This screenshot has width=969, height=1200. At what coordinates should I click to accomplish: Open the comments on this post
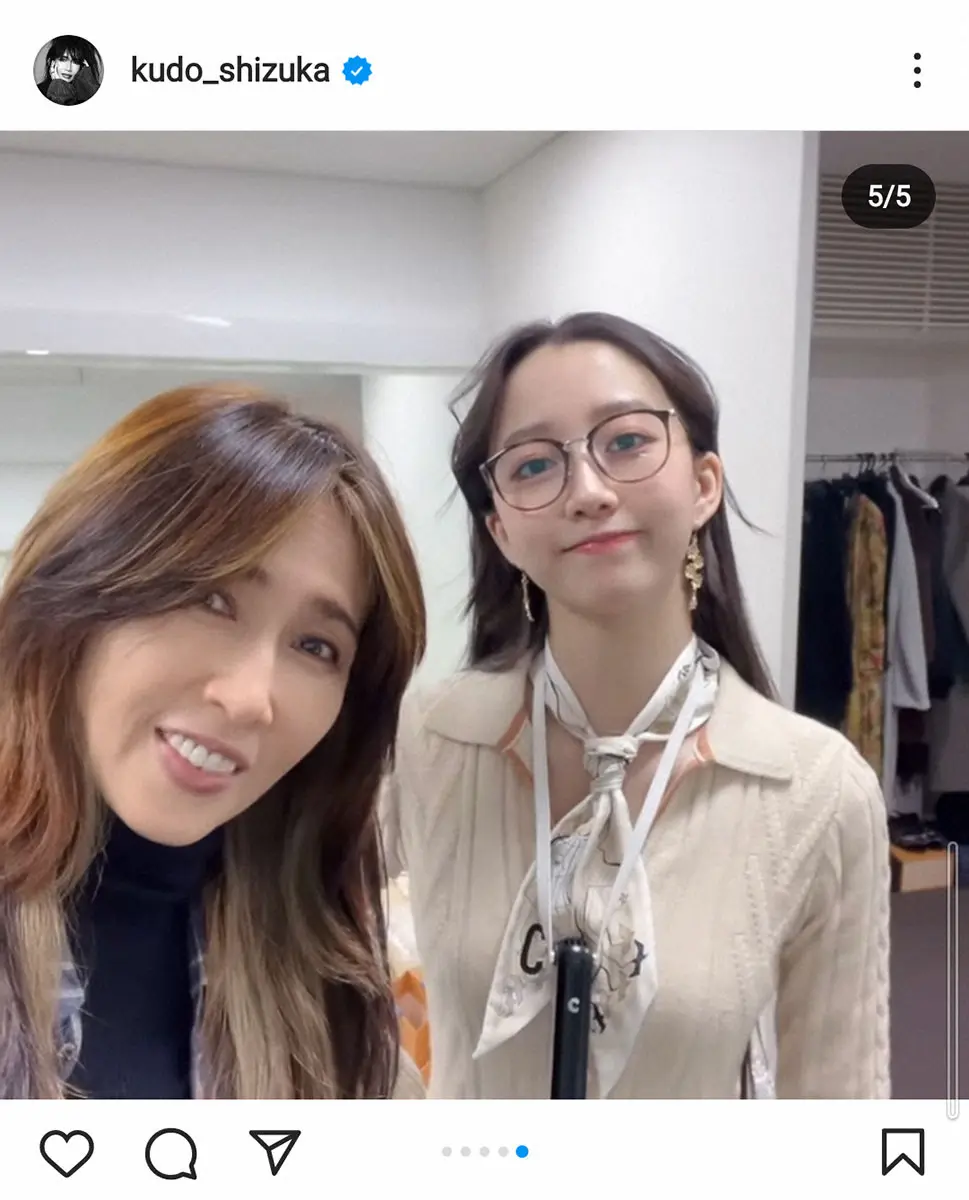(x=170, y=1153)
